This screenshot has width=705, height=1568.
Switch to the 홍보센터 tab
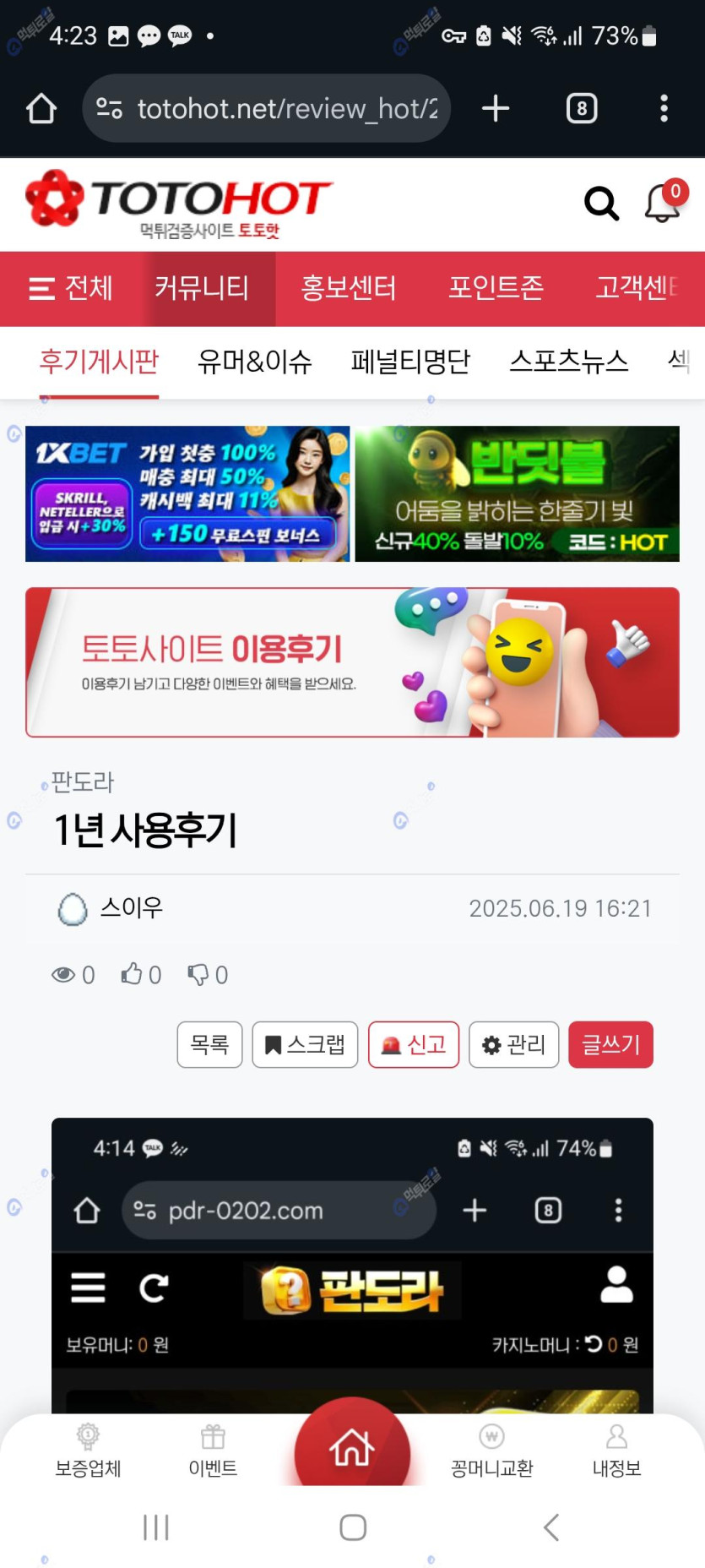click(x=348, y=288)
